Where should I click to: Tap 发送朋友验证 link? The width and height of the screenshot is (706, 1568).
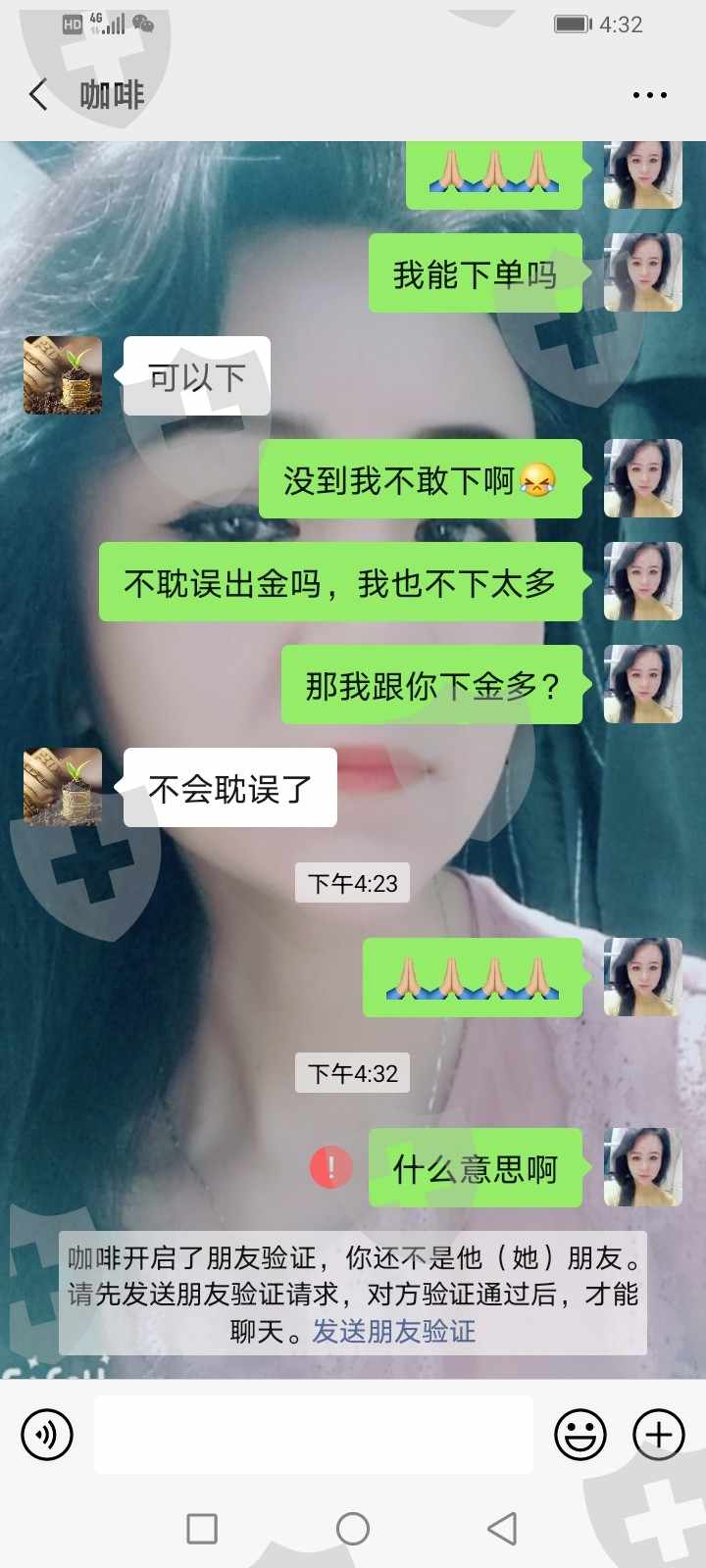click(394, 1331)
